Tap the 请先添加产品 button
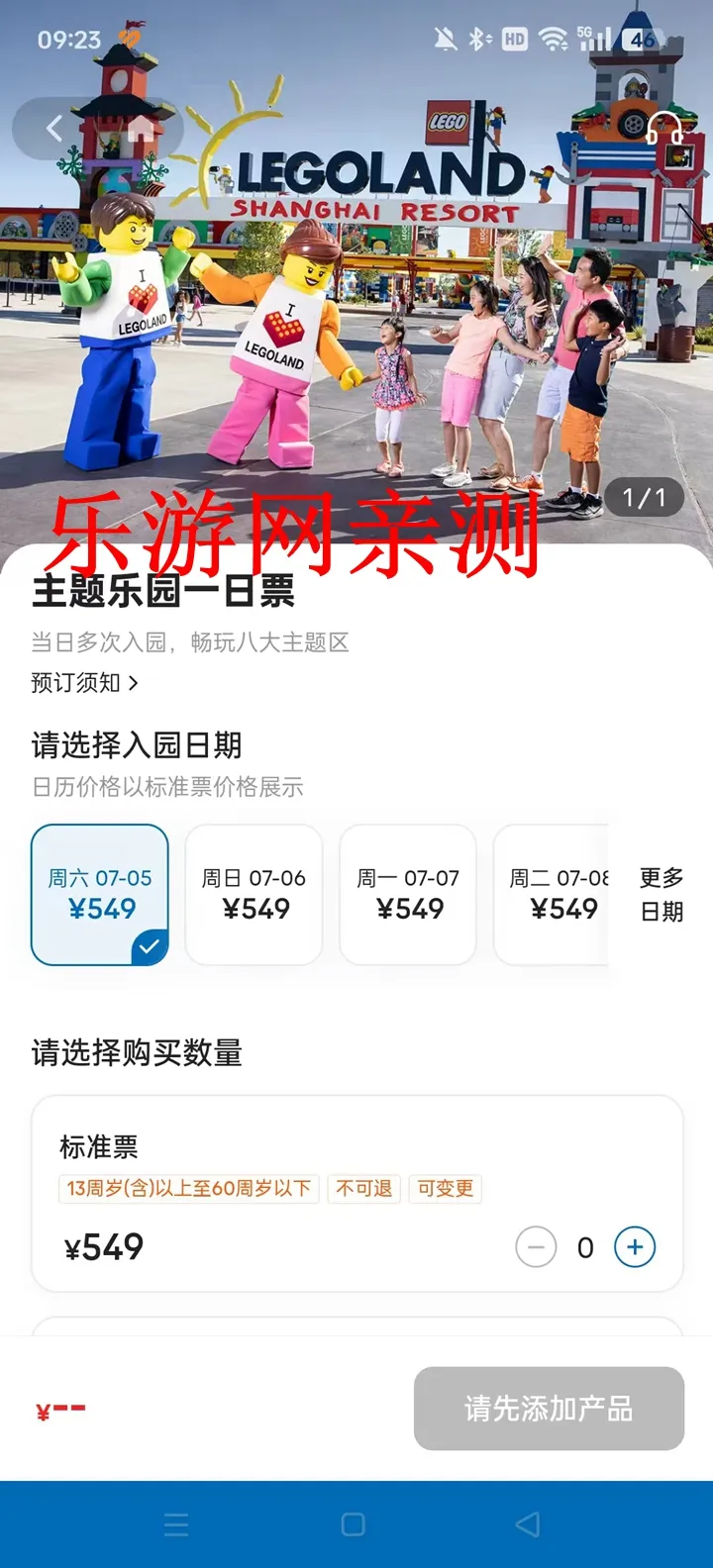The height and width of the screenshot is (1568, 713). (549, 1409)
